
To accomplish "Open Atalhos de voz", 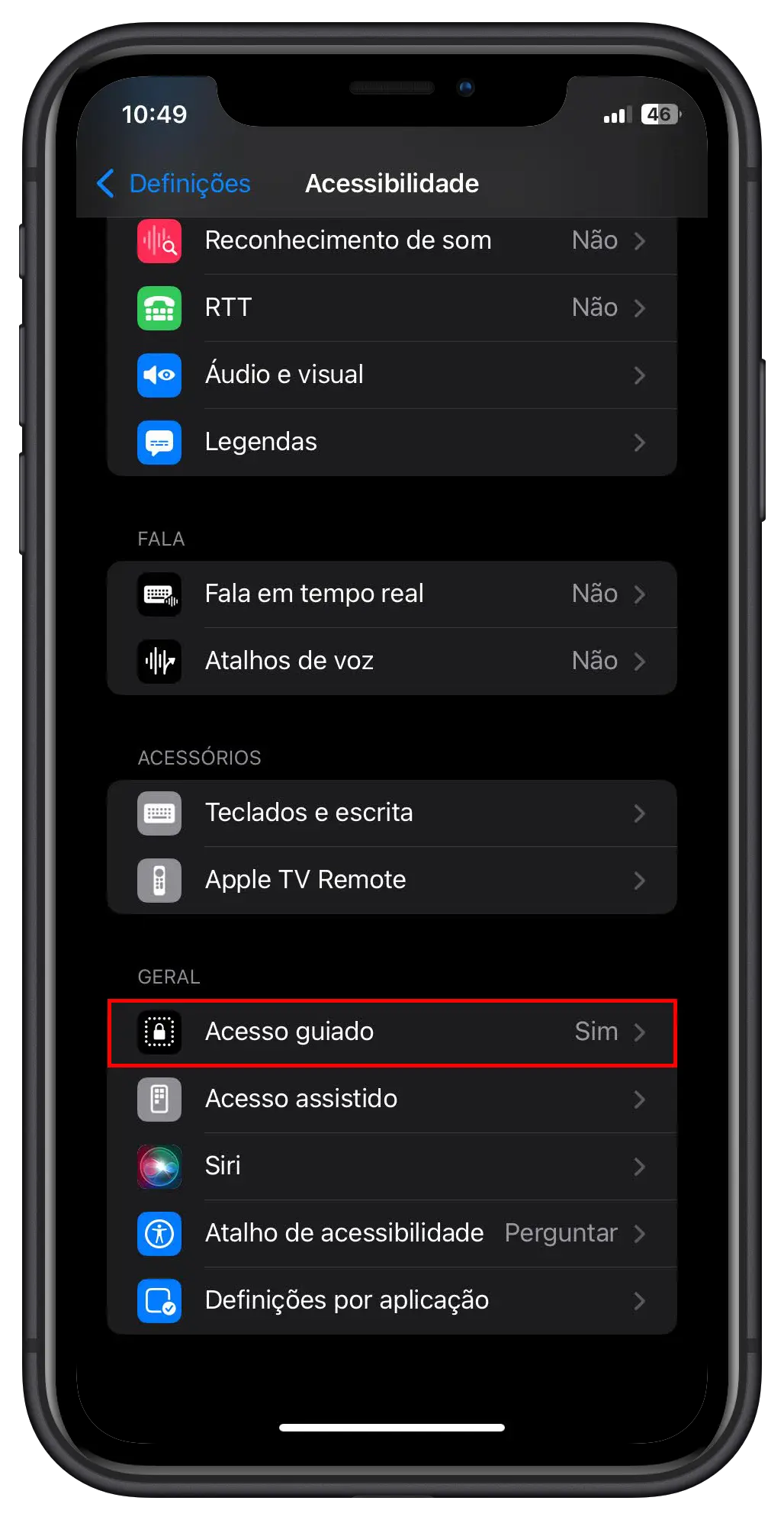I will click(x=391, y=661).
